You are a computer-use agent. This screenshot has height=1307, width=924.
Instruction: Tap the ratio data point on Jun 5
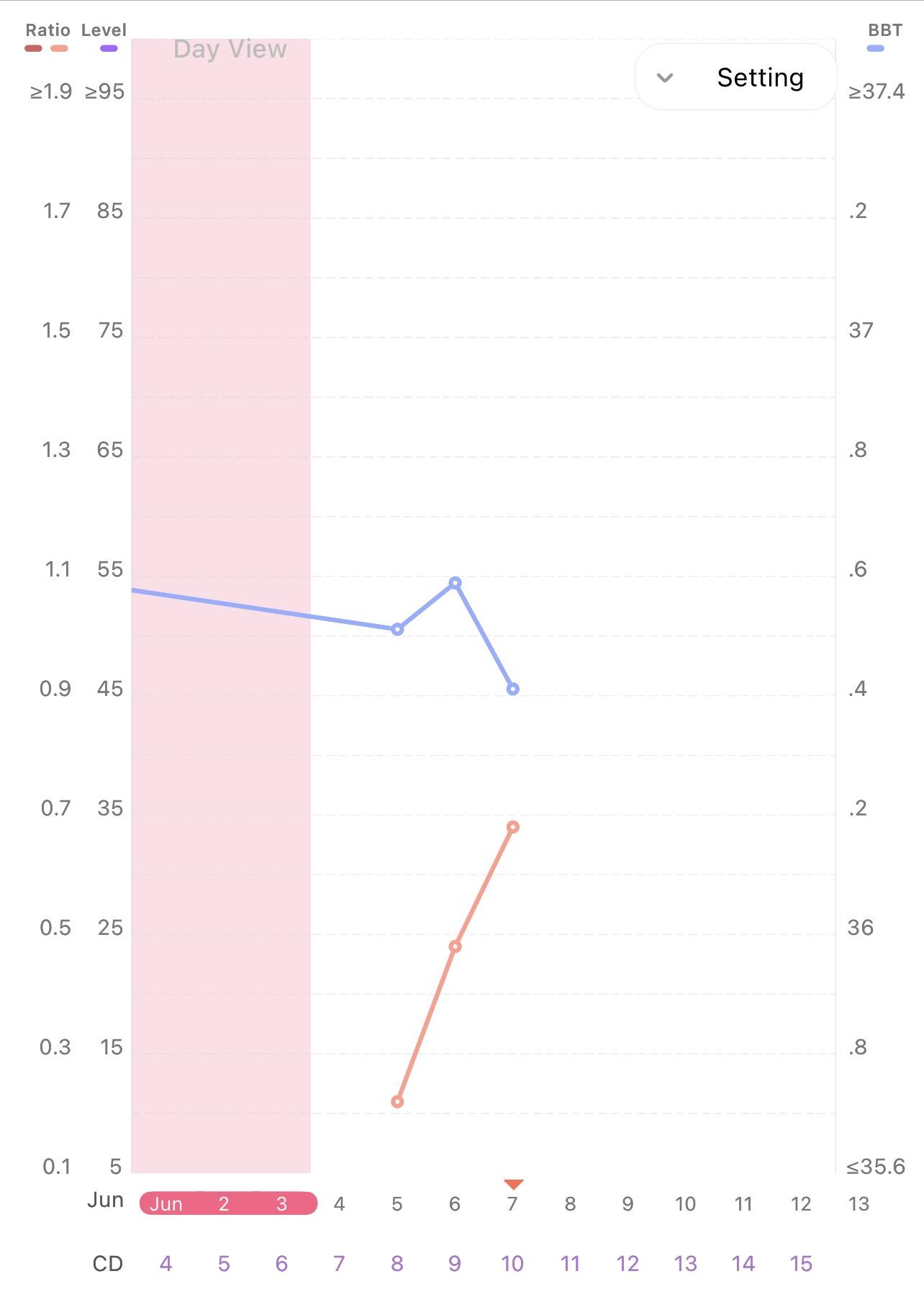click(x=397, y=1102)
